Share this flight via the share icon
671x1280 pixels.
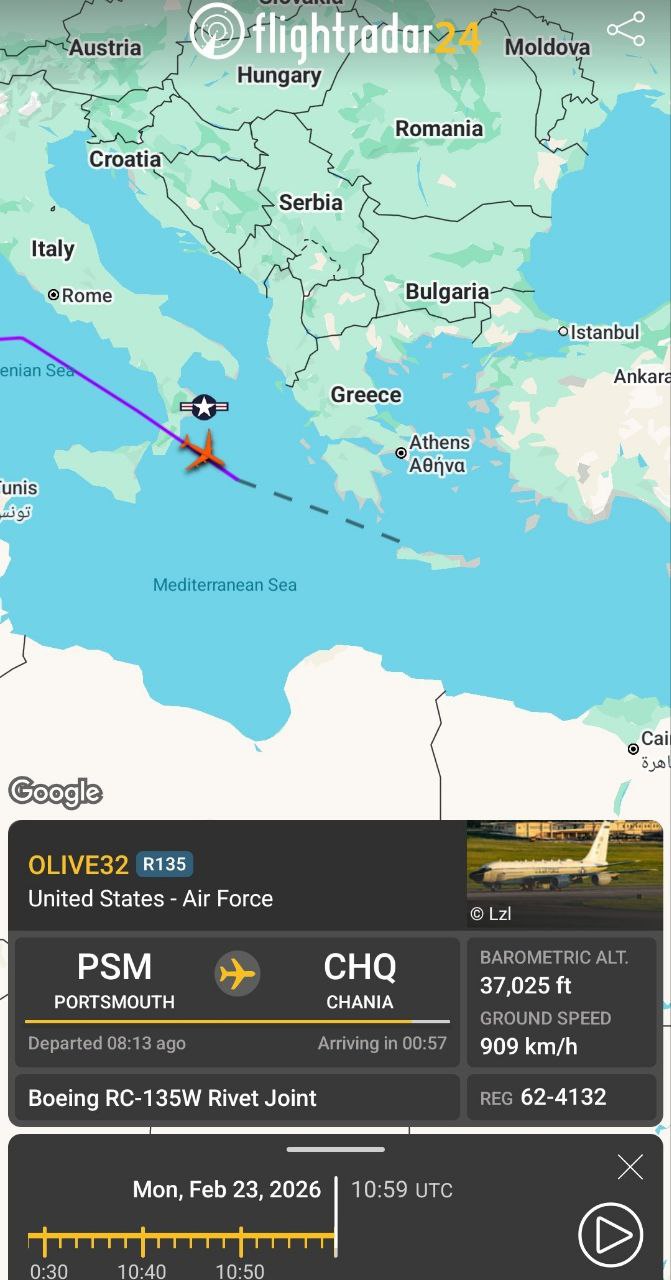(626, 29)
